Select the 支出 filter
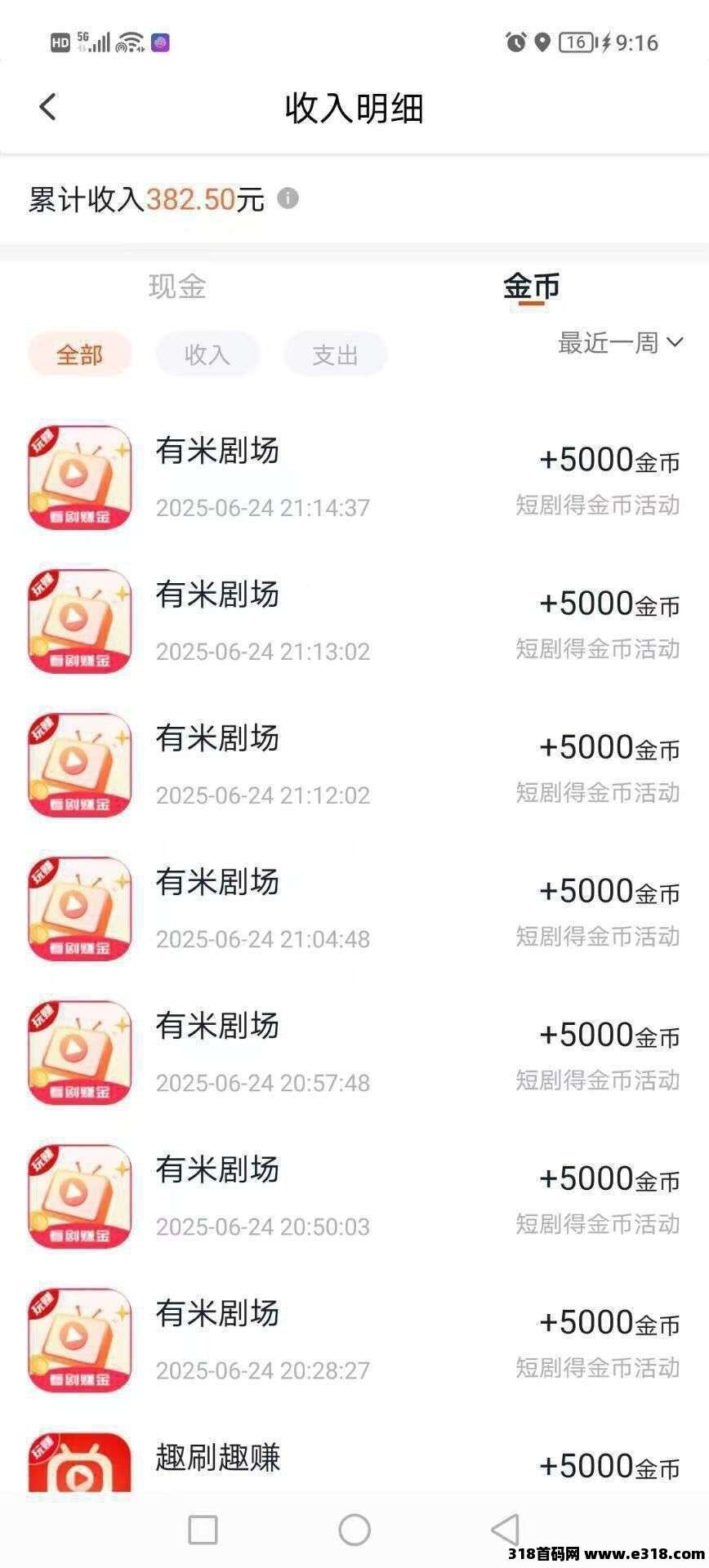 (x=335, y=354)
